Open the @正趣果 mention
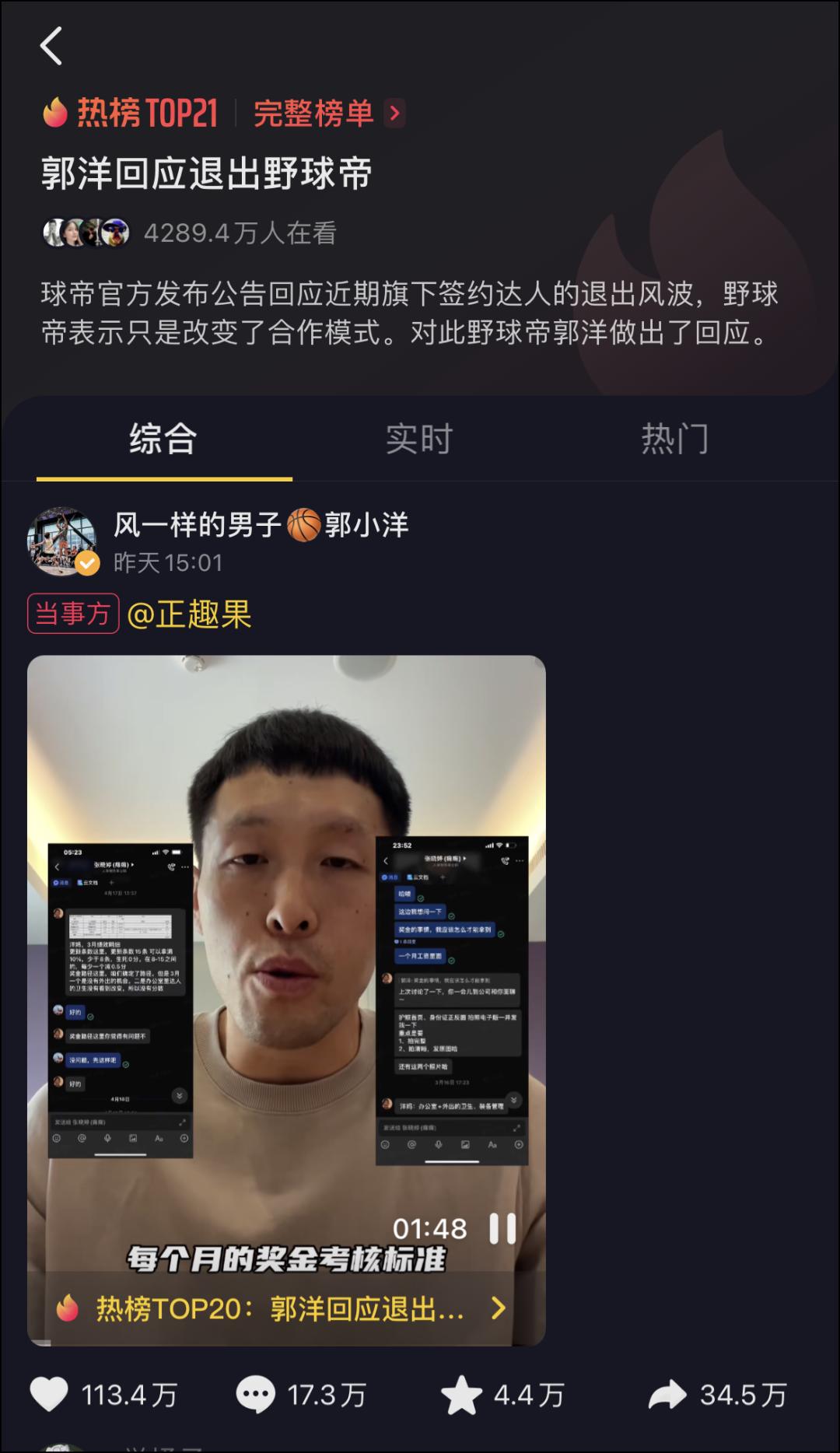The width and height of the screenshot is (840, 1453). click(x=189, y=614)
